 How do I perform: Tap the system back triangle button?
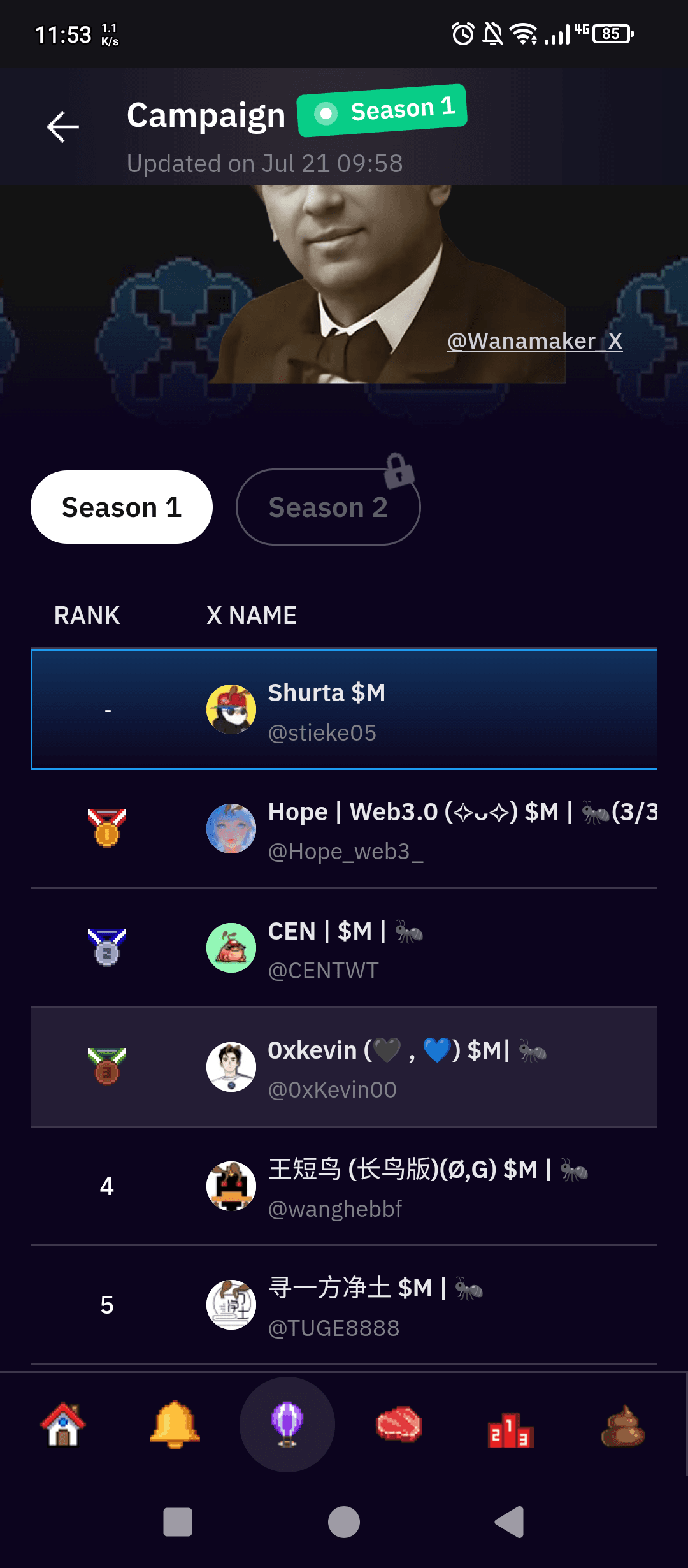(x=510, y=1523)
